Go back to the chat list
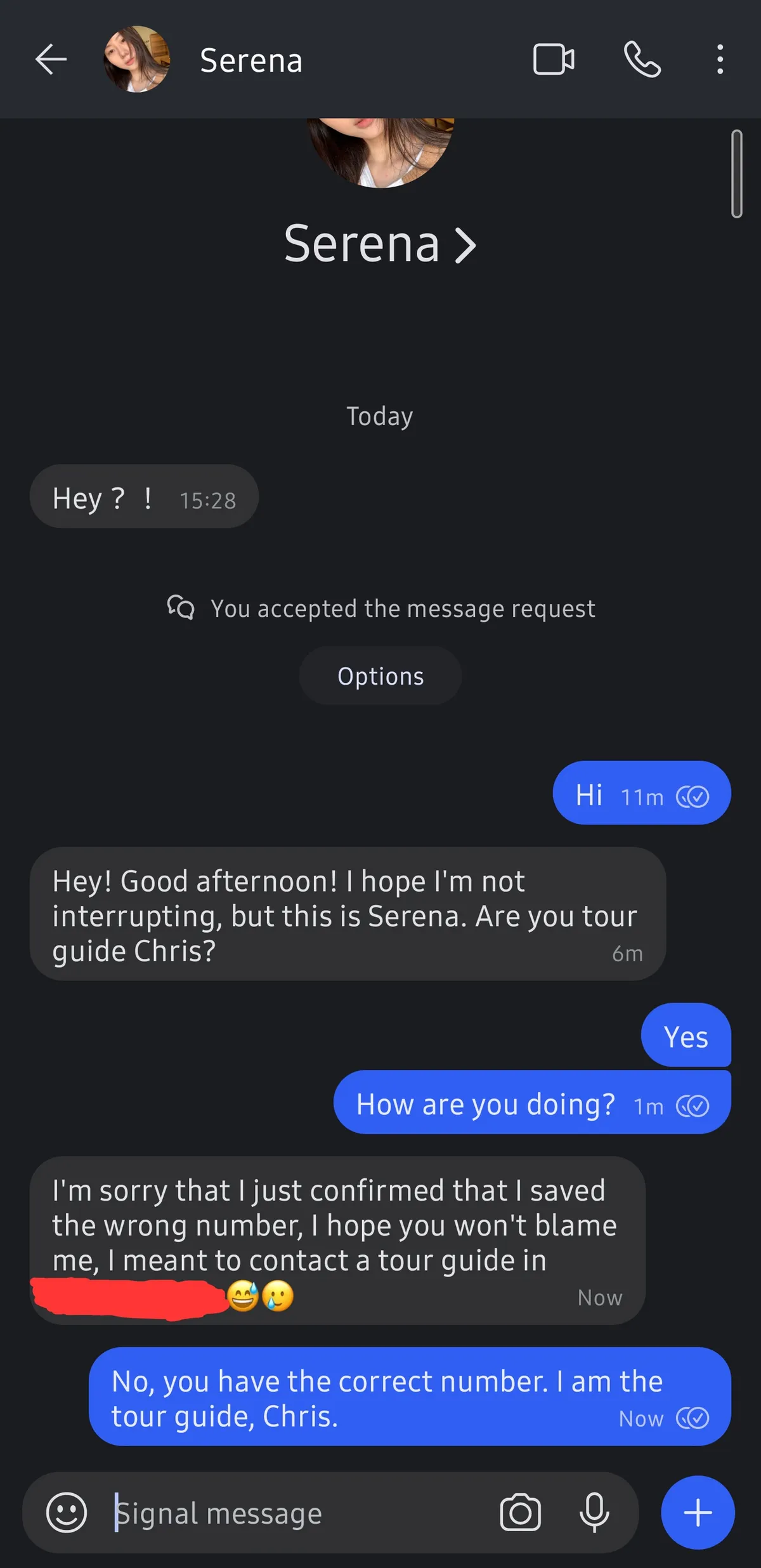 [x=51, y=60]
